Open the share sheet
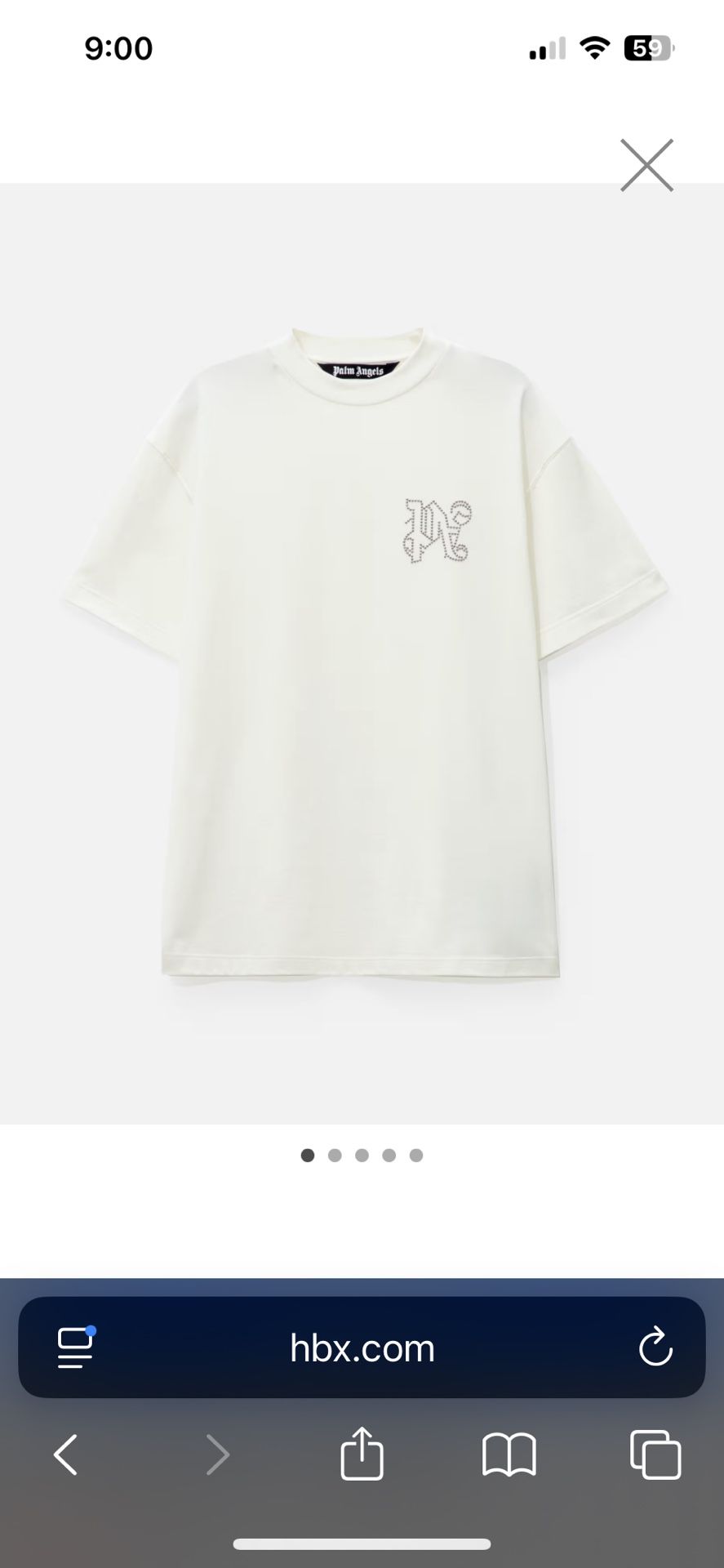Screen dimensions: 724x1568 tap(362, 1454)
